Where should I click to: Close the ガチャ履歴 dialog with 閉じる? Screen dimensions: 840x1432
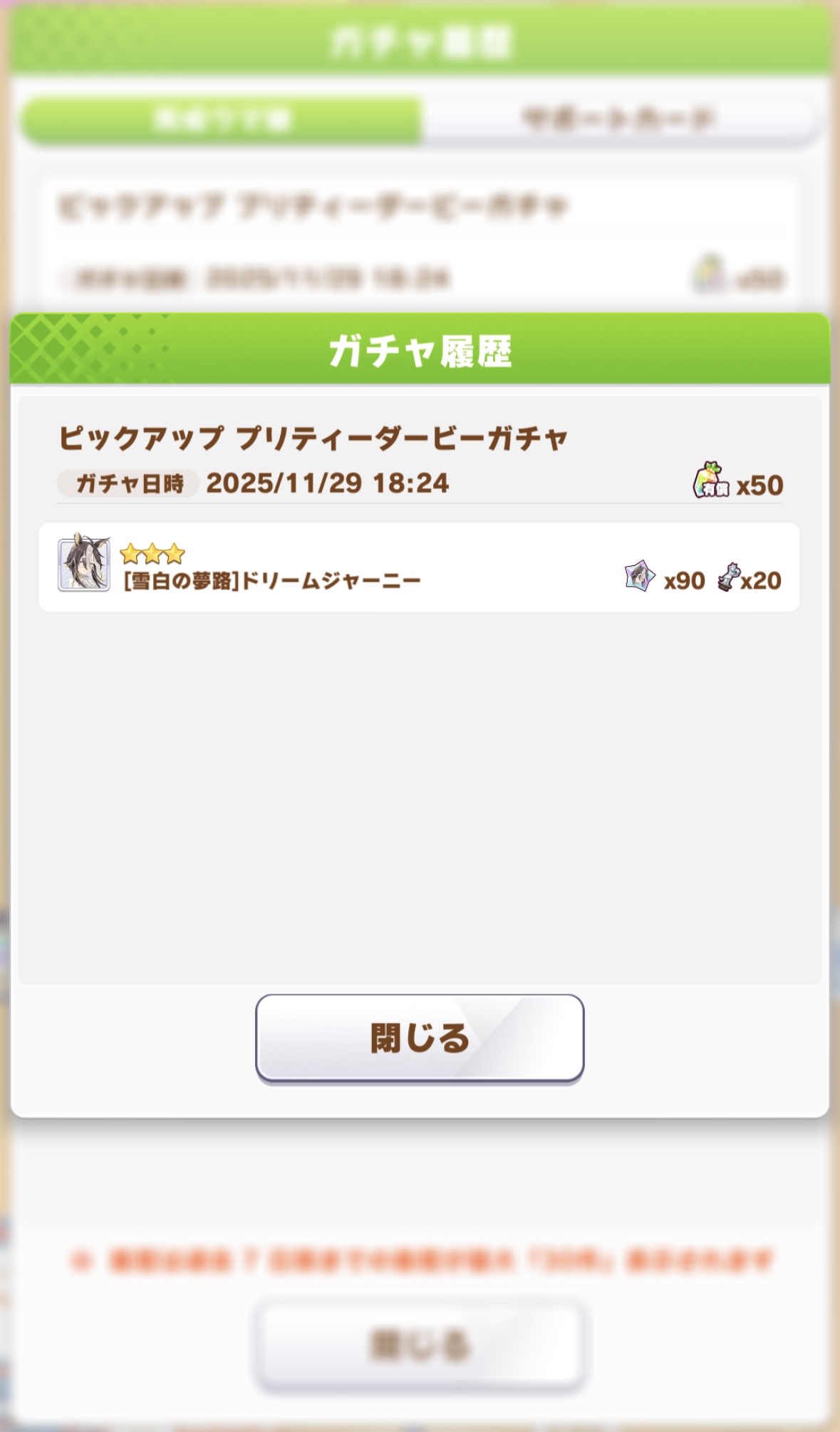point(420,1038)
